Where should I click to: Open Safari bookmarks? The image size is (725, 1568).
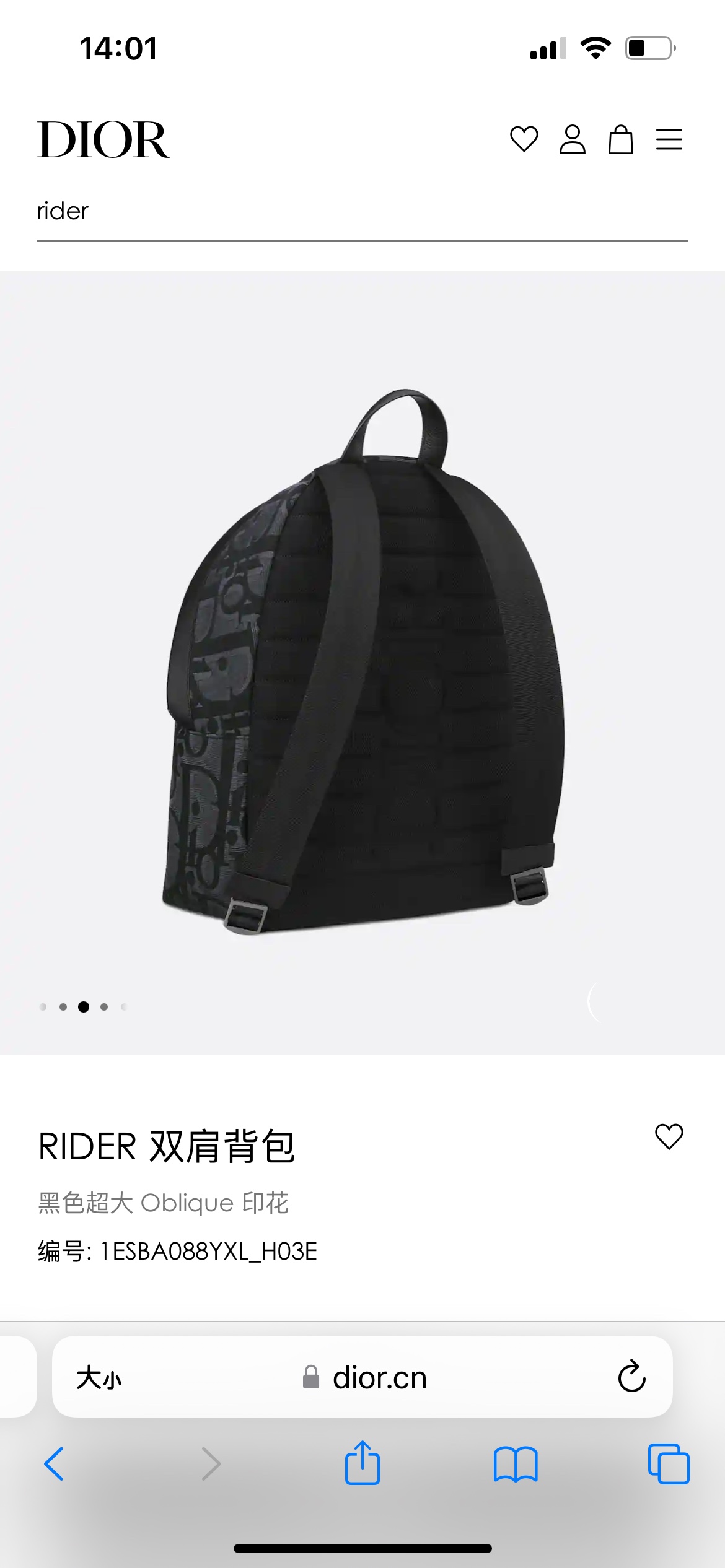coord(516,1464)
